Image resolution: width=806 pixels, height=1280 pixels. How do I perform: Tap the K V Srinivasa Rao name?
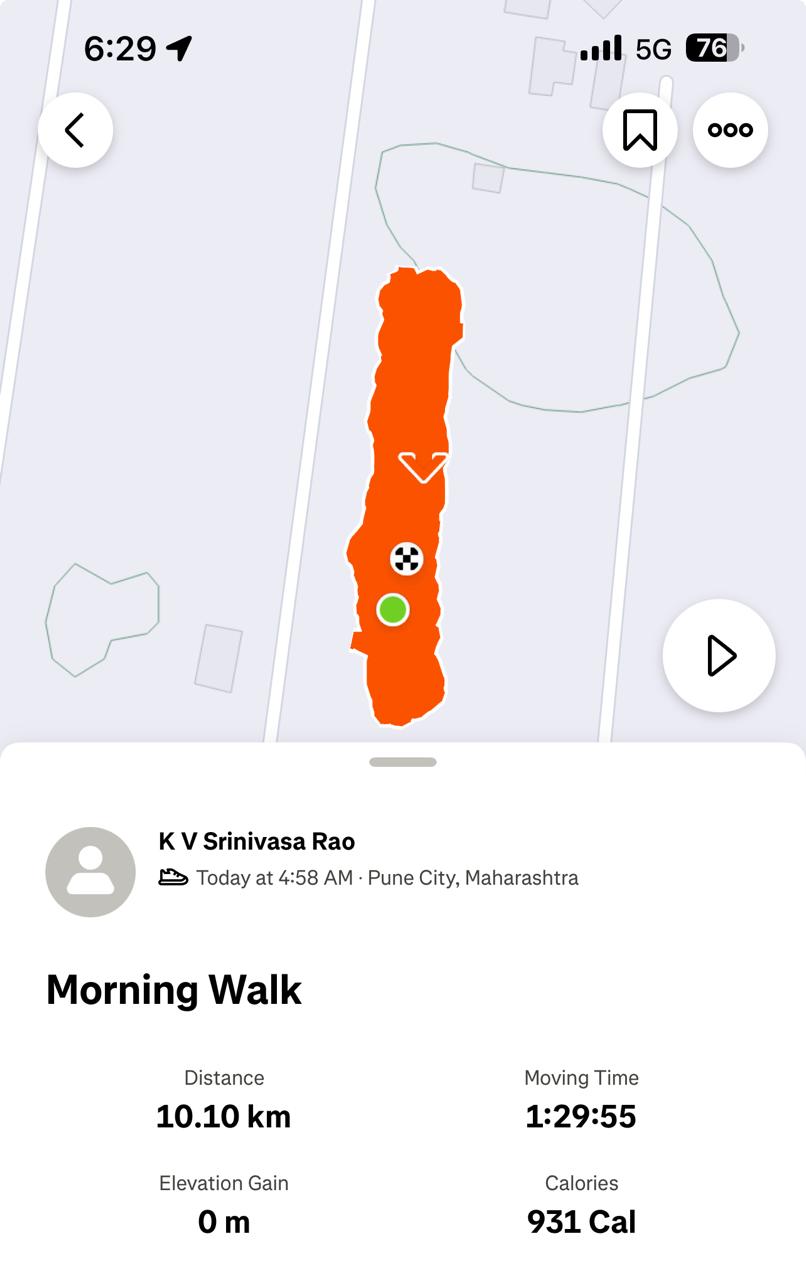pyautogui.click(x=257, y=841)
